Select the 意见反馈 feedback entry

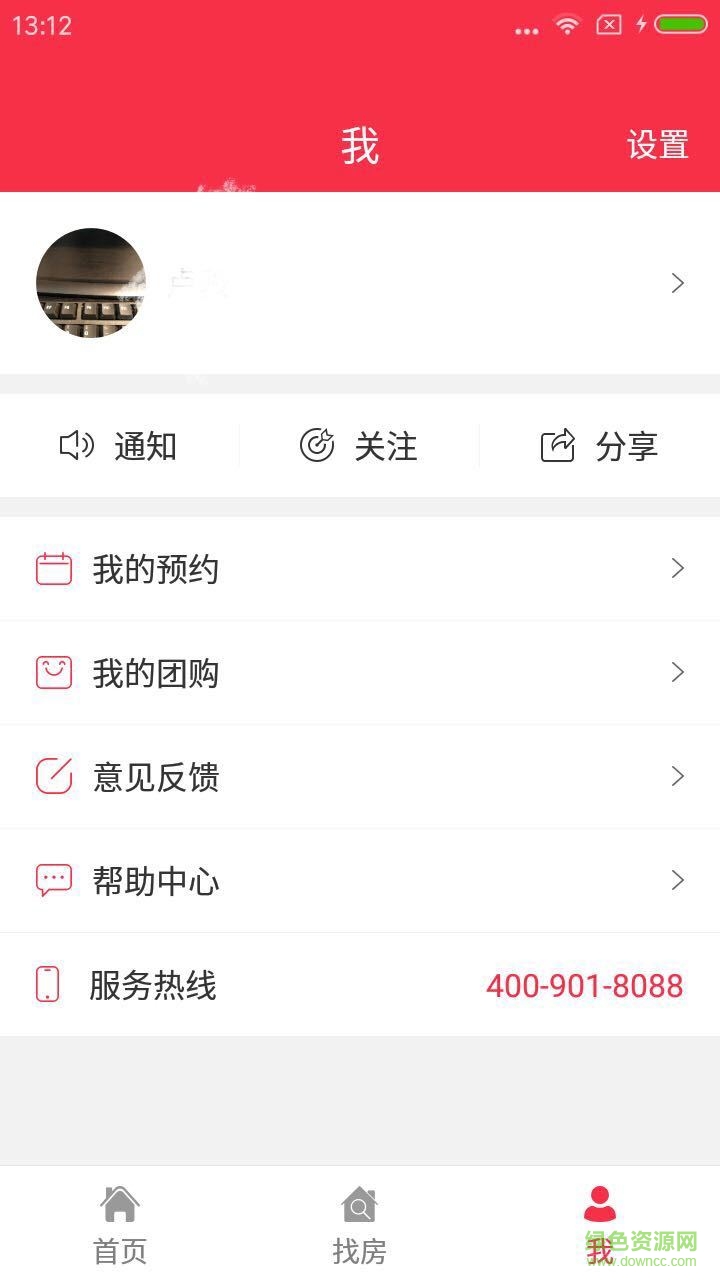tap(155, 776)
